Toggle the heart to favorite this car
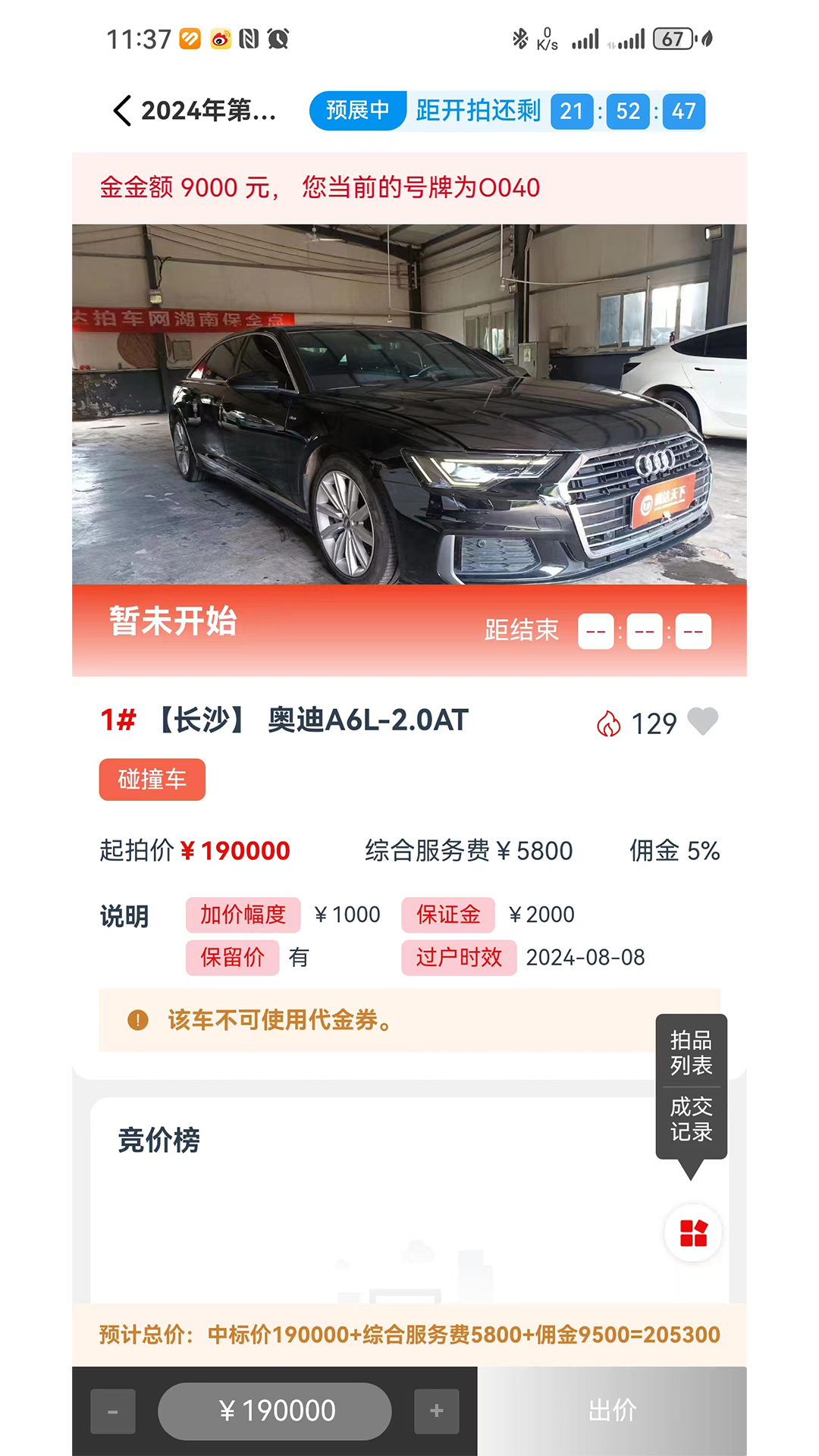Image resolution: width=819 pixels, height=1456 pixels. click(x=704, y=722)
